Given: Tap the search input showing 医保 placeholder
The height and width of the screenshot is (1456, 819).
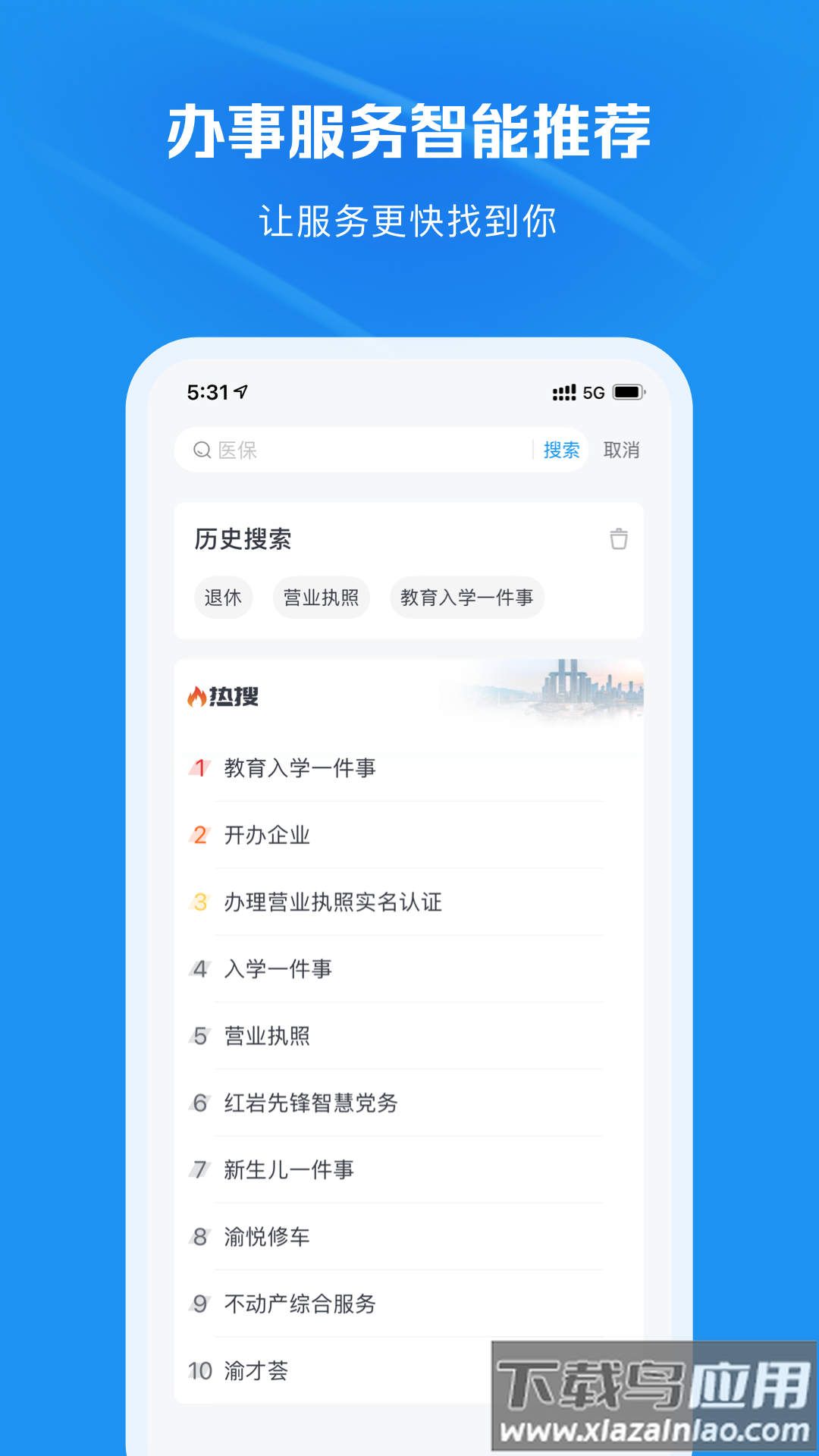Looking at the screenshot, I should point(341,450).
